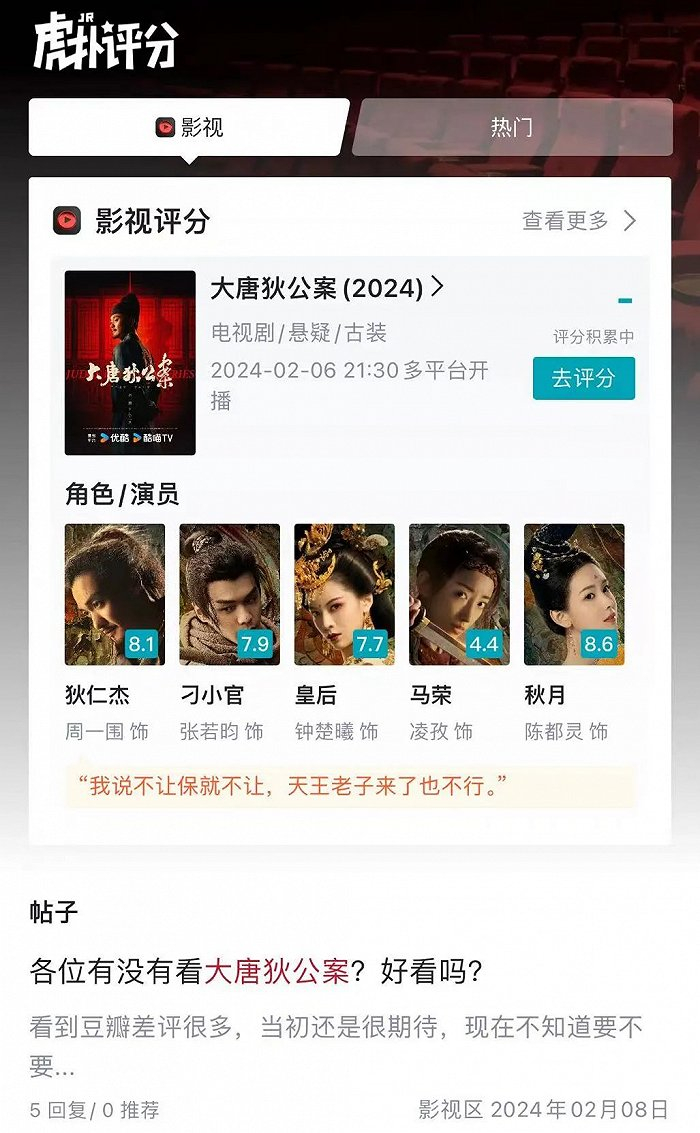Open the 大唐狄公案 (2024) title page
The height and width of the screenshot is (1133, 700).
[x=326, y=289]
